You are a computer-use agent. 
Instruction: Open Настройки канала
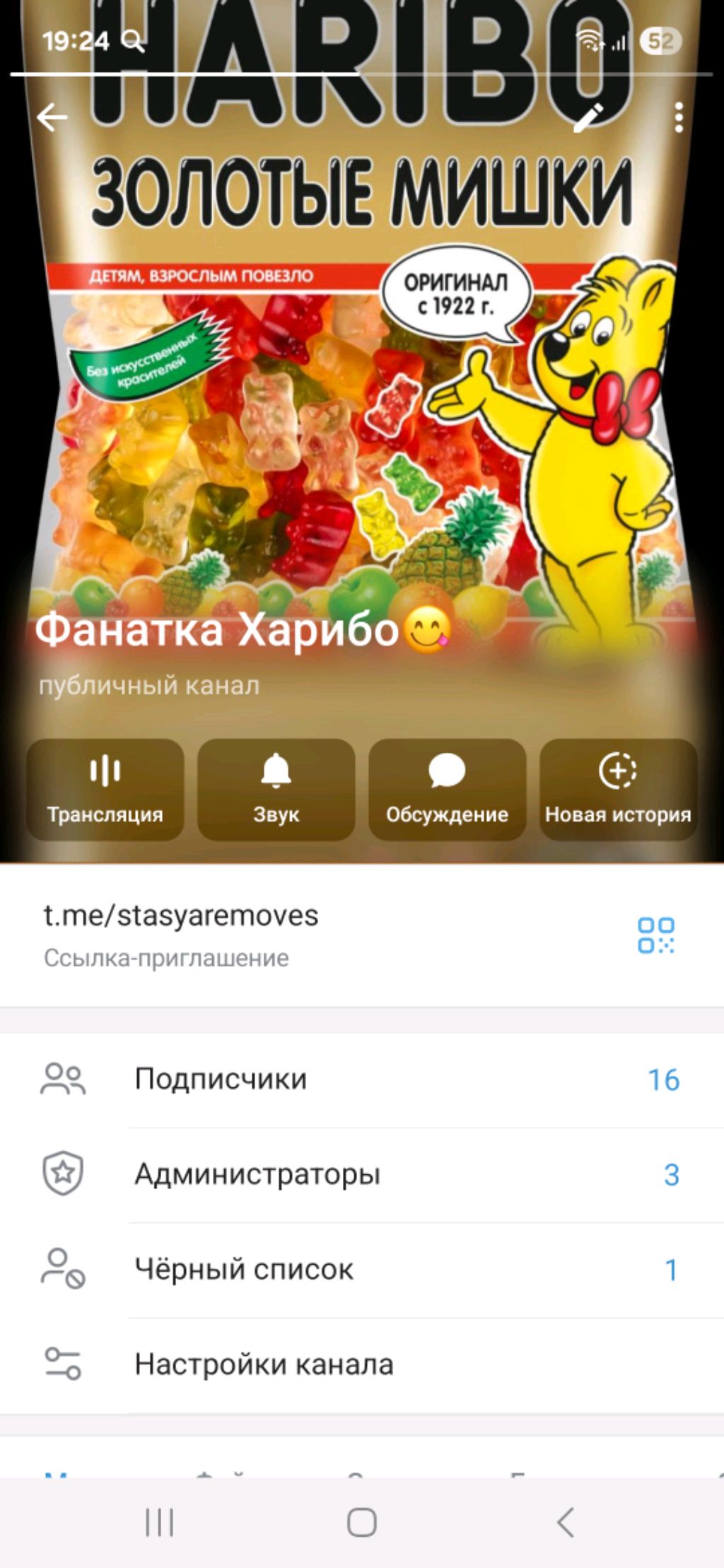[361, 1364]
